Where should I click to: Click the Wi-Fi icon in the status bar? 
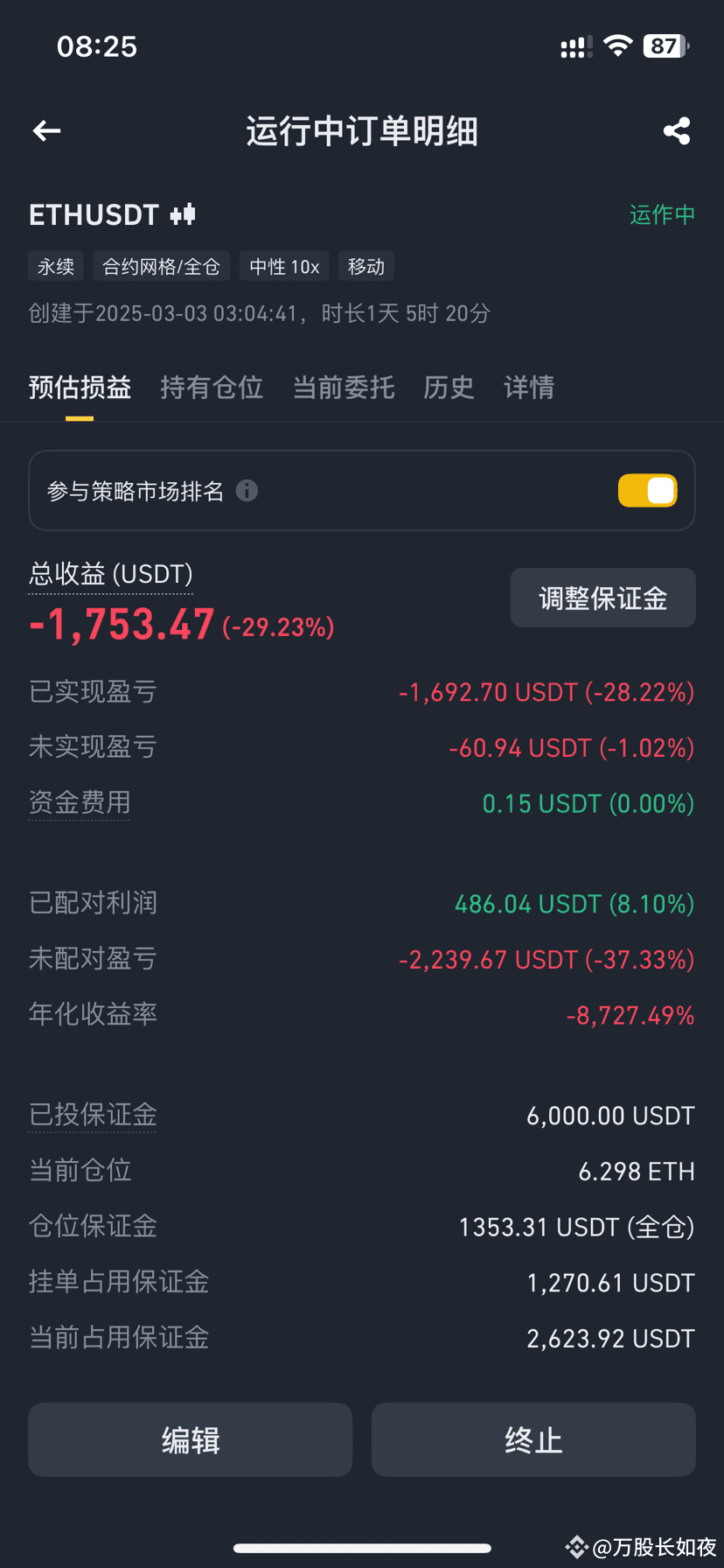click(618, 45)
